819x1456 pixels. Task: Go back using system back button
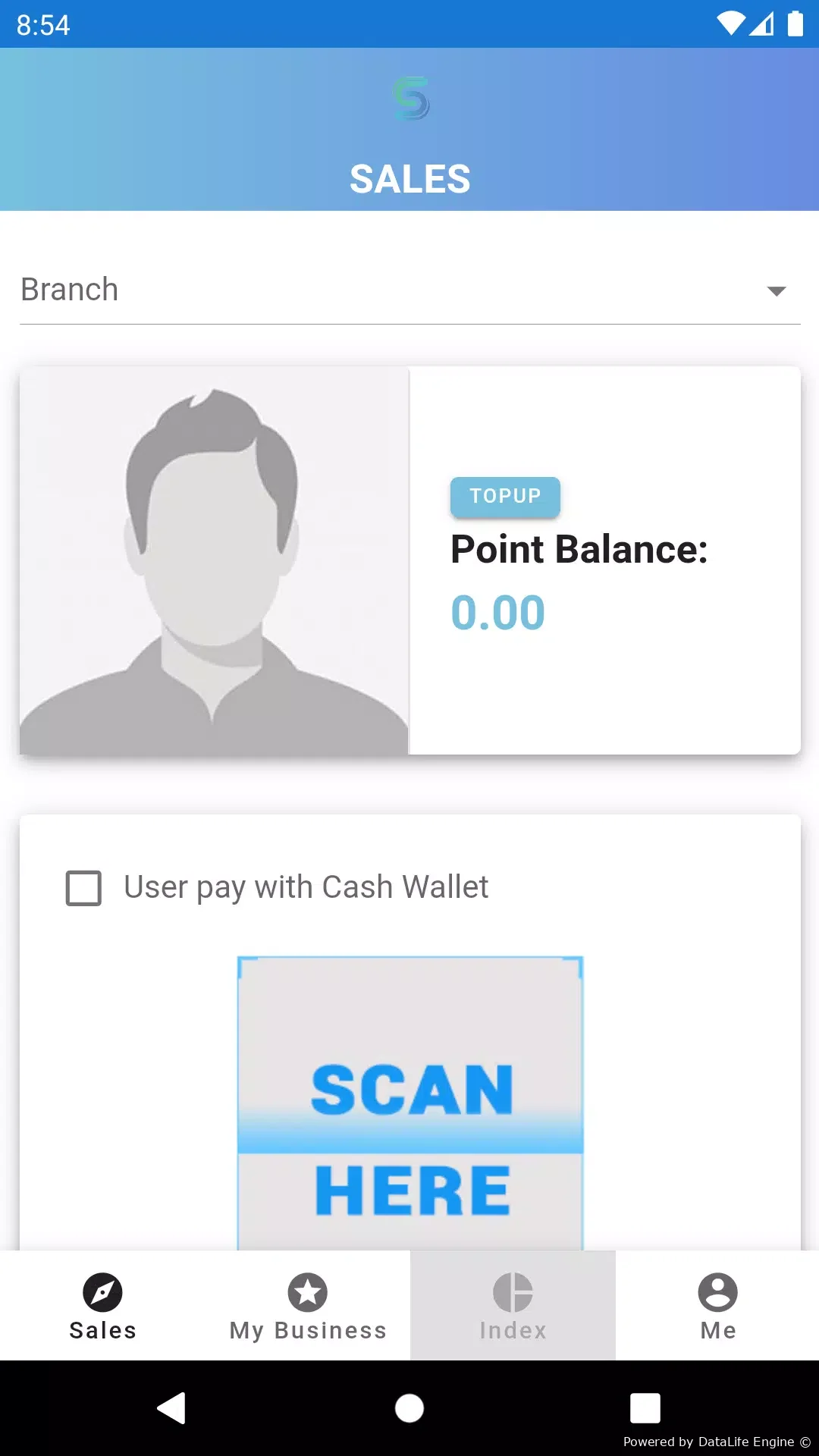point(172,1408)
